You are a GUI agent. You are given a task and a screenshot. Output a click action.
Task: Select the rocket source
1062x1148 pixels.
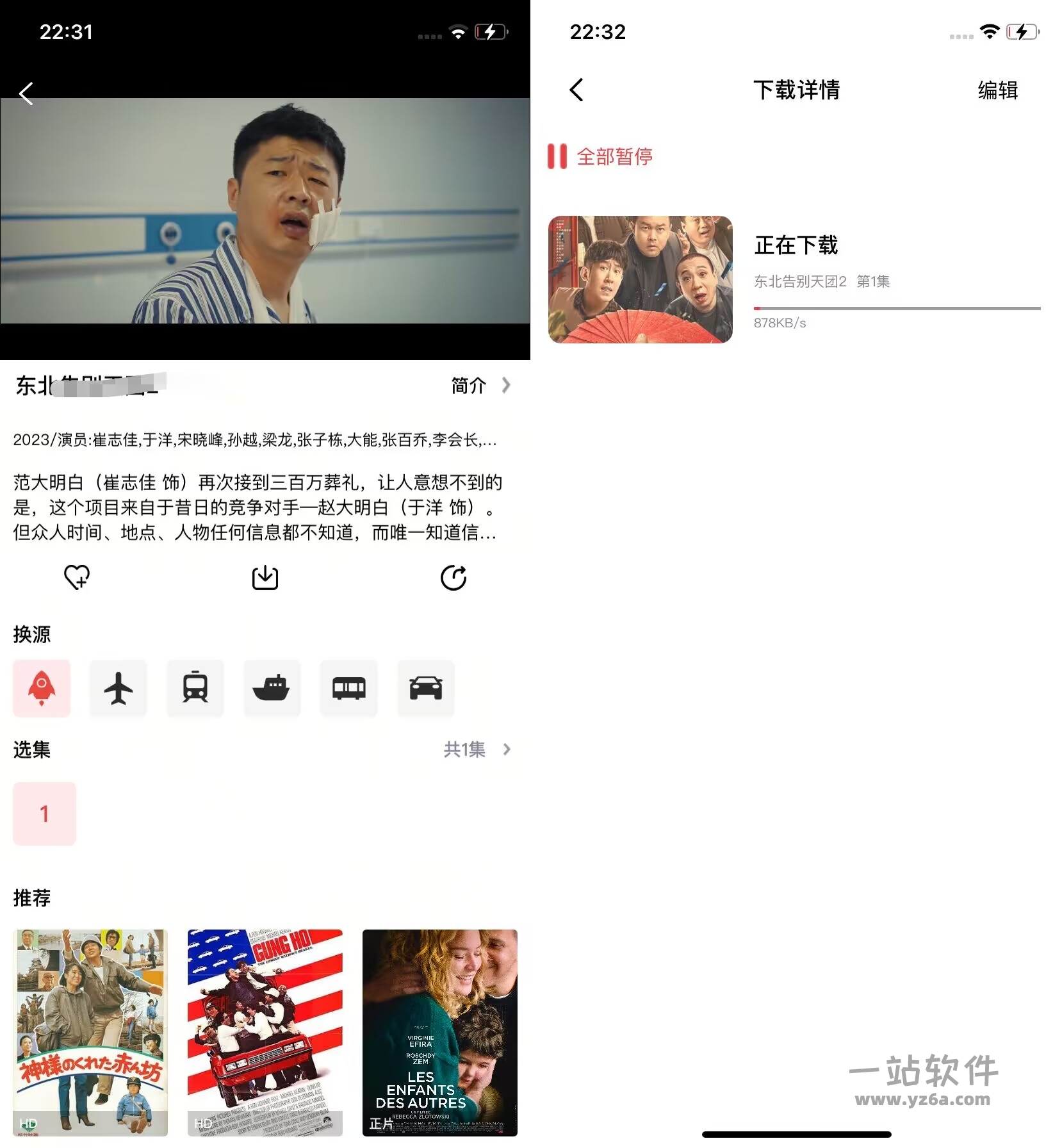pyautogui.click(x=42, y=688)
